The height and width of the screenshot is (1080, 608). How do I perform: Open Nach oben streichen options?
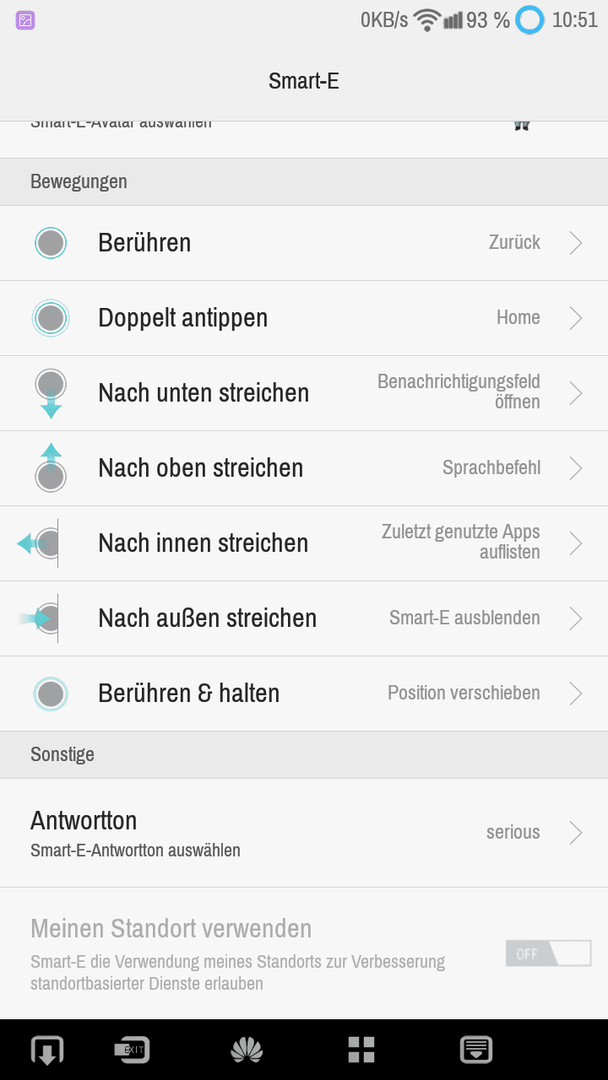(304, 468)
